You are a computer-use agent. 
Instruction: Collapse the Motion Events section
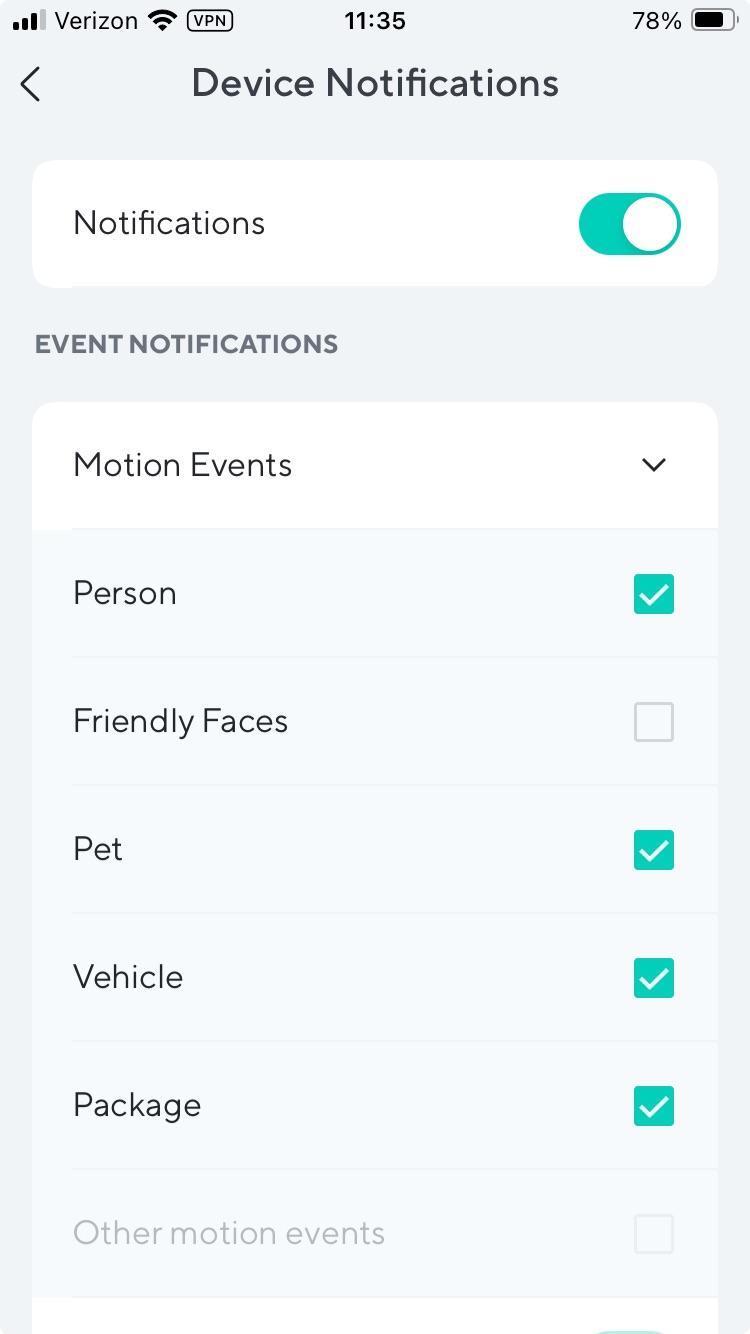pyautogui.click(x=653, y=465)
